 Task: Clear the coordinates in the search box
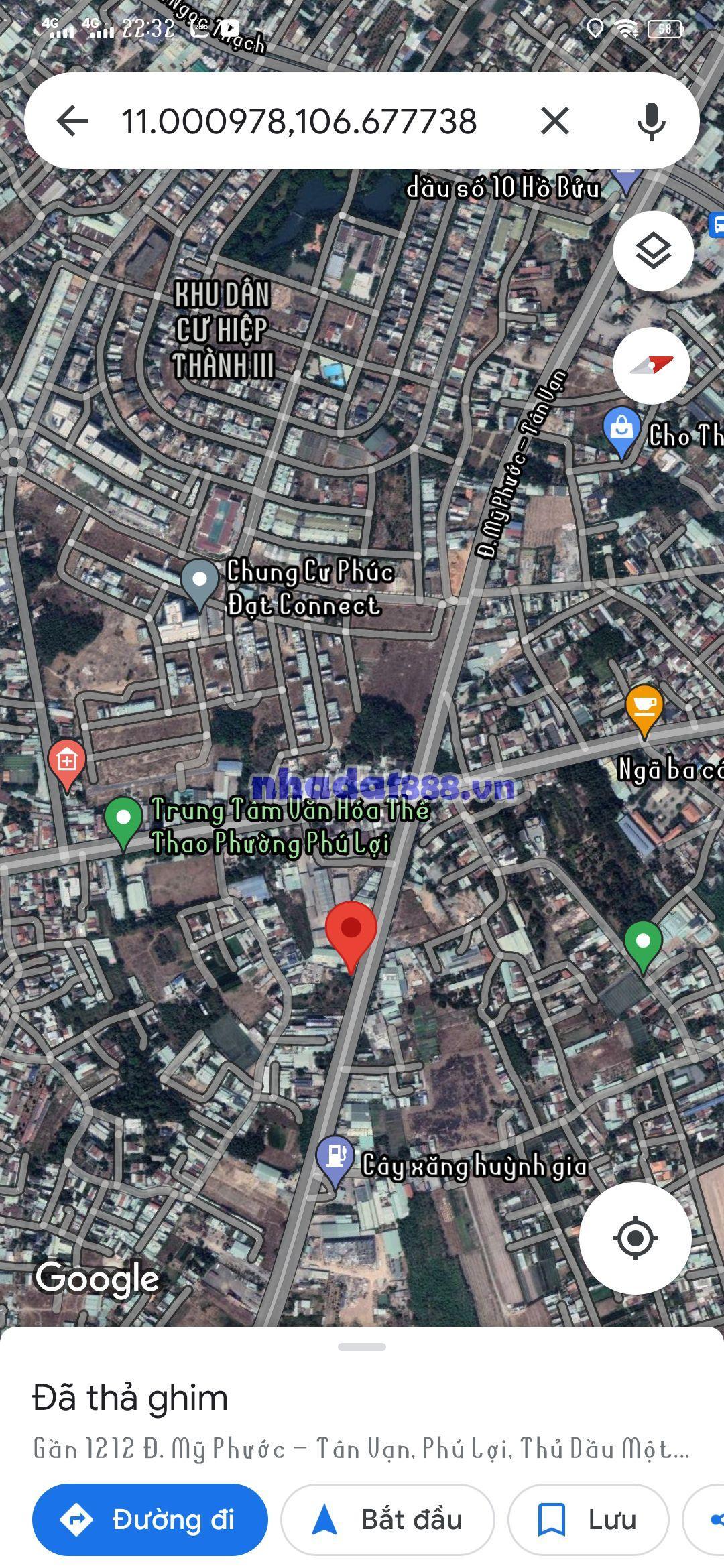point(554,121)
